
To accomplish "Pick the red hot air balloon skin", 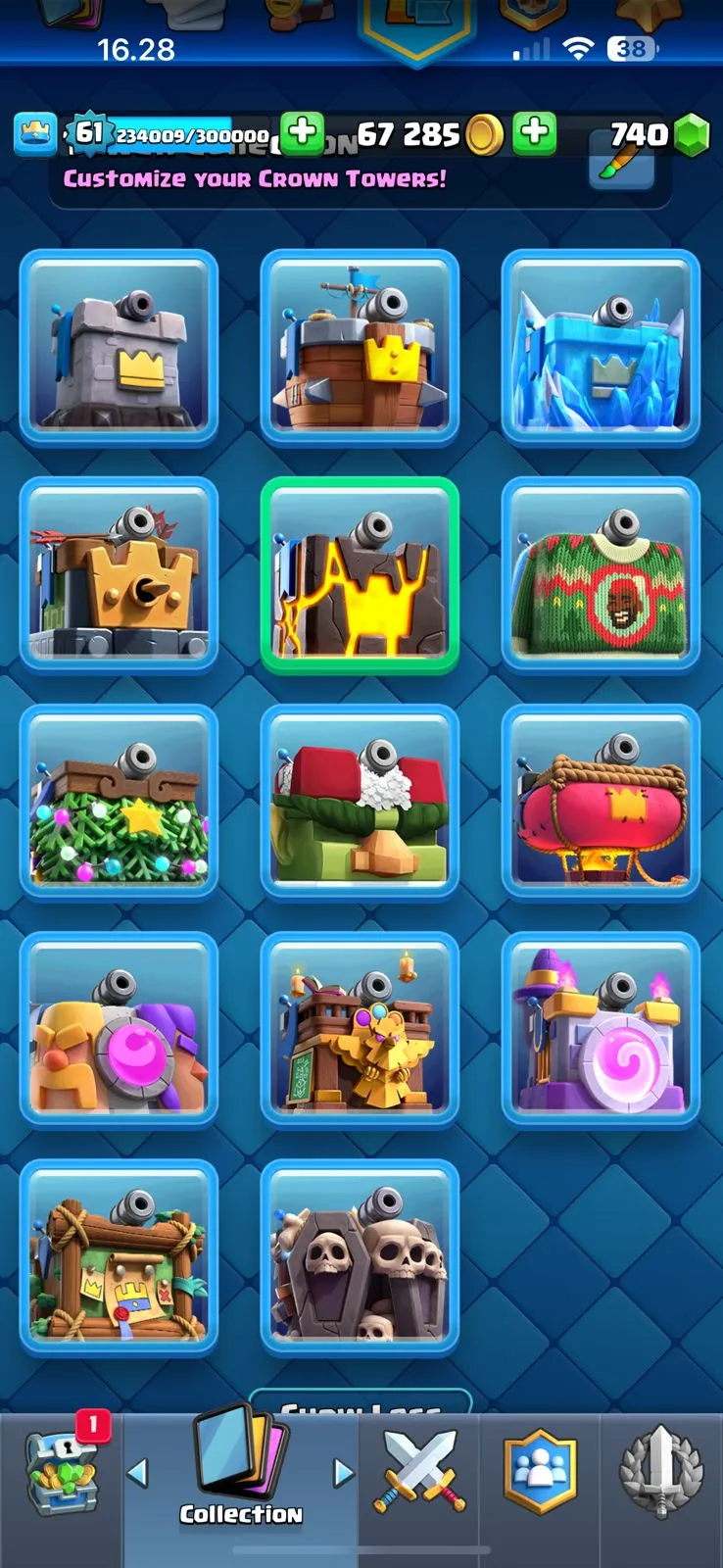I will click(601, 802).
